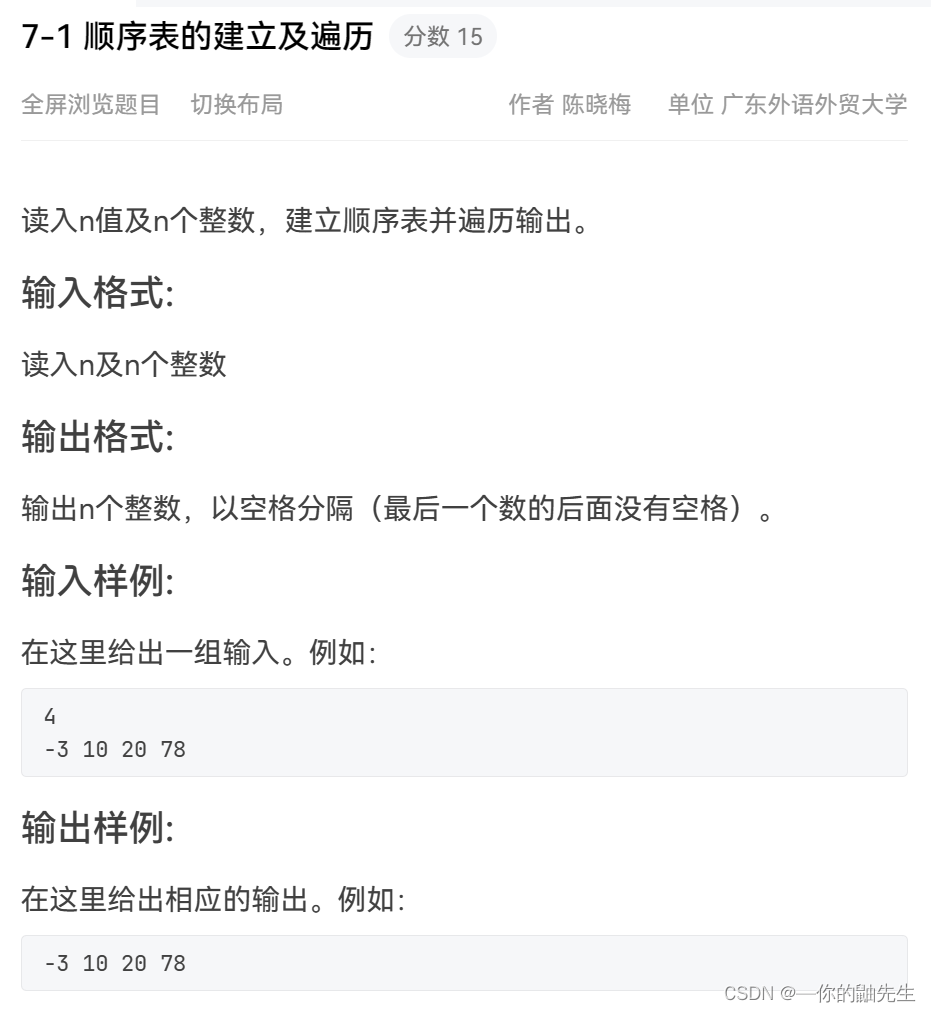This screenshot has height=1012, width=931.
Task: Select the input sample code block
Action: click(x=465, y=733)
